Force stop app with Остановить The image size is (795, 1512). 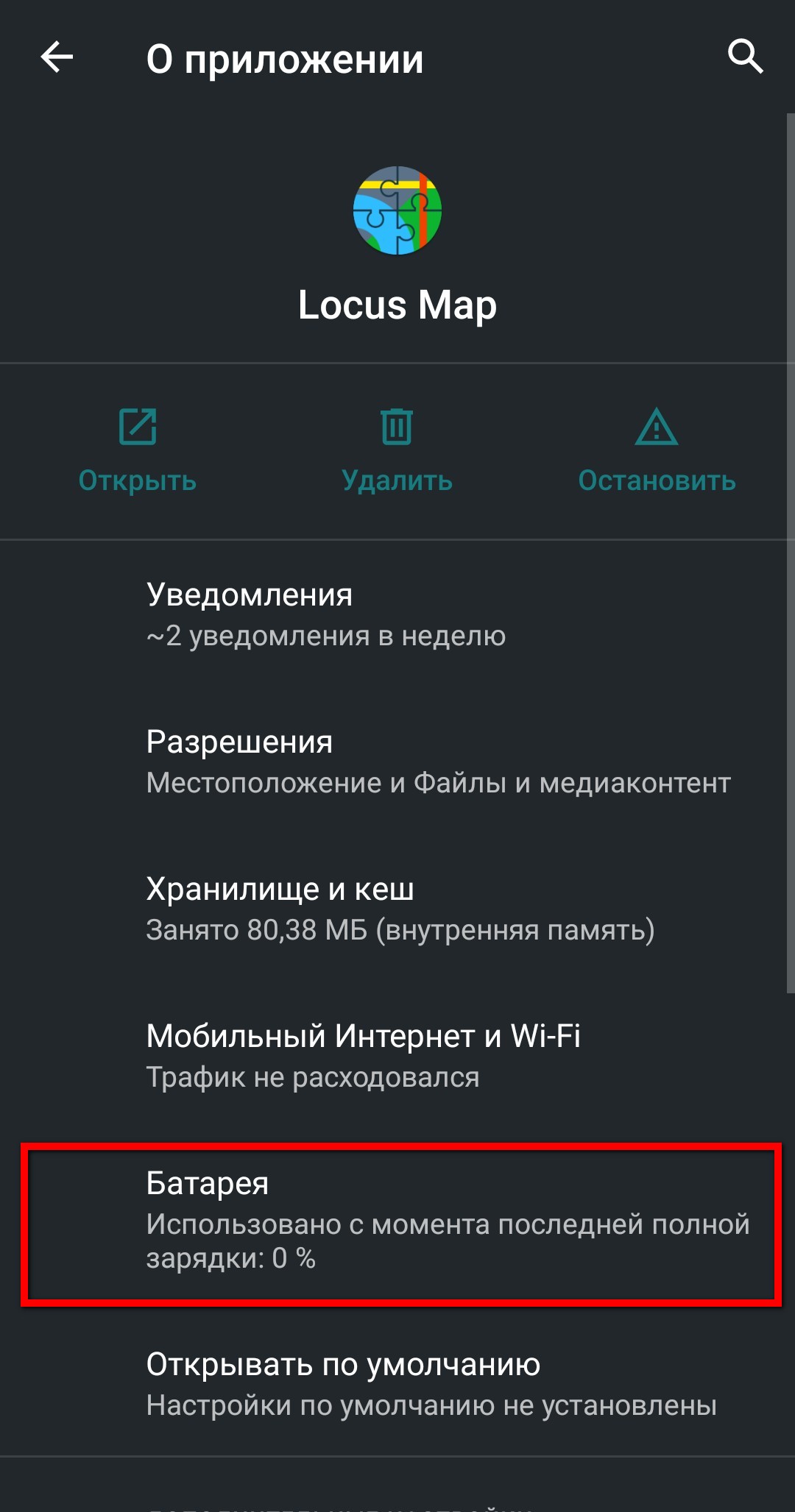pyautogui.click(x=657, y=450)
